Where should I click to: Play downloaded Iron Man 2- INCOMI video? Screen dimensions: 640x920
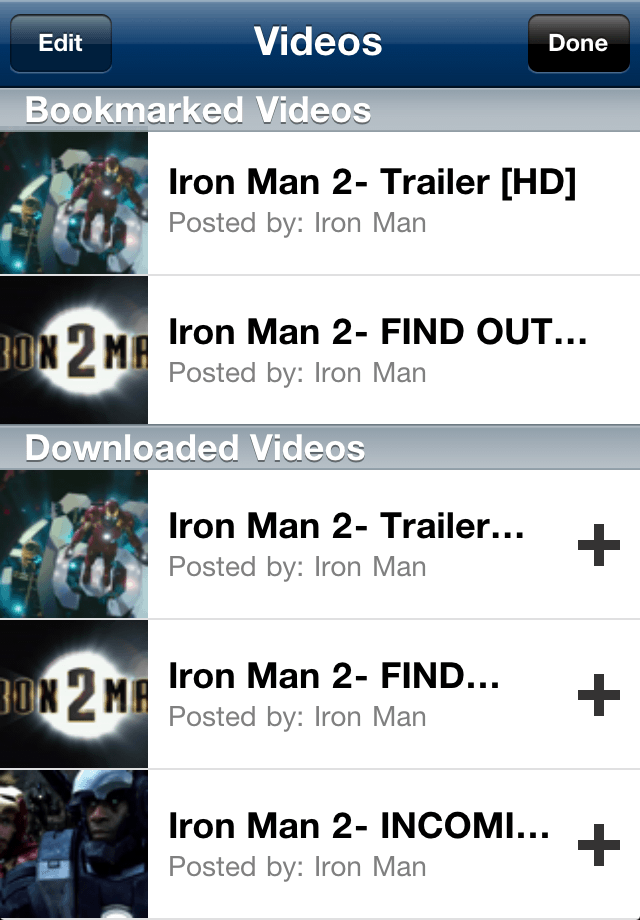tap(358, 844)
